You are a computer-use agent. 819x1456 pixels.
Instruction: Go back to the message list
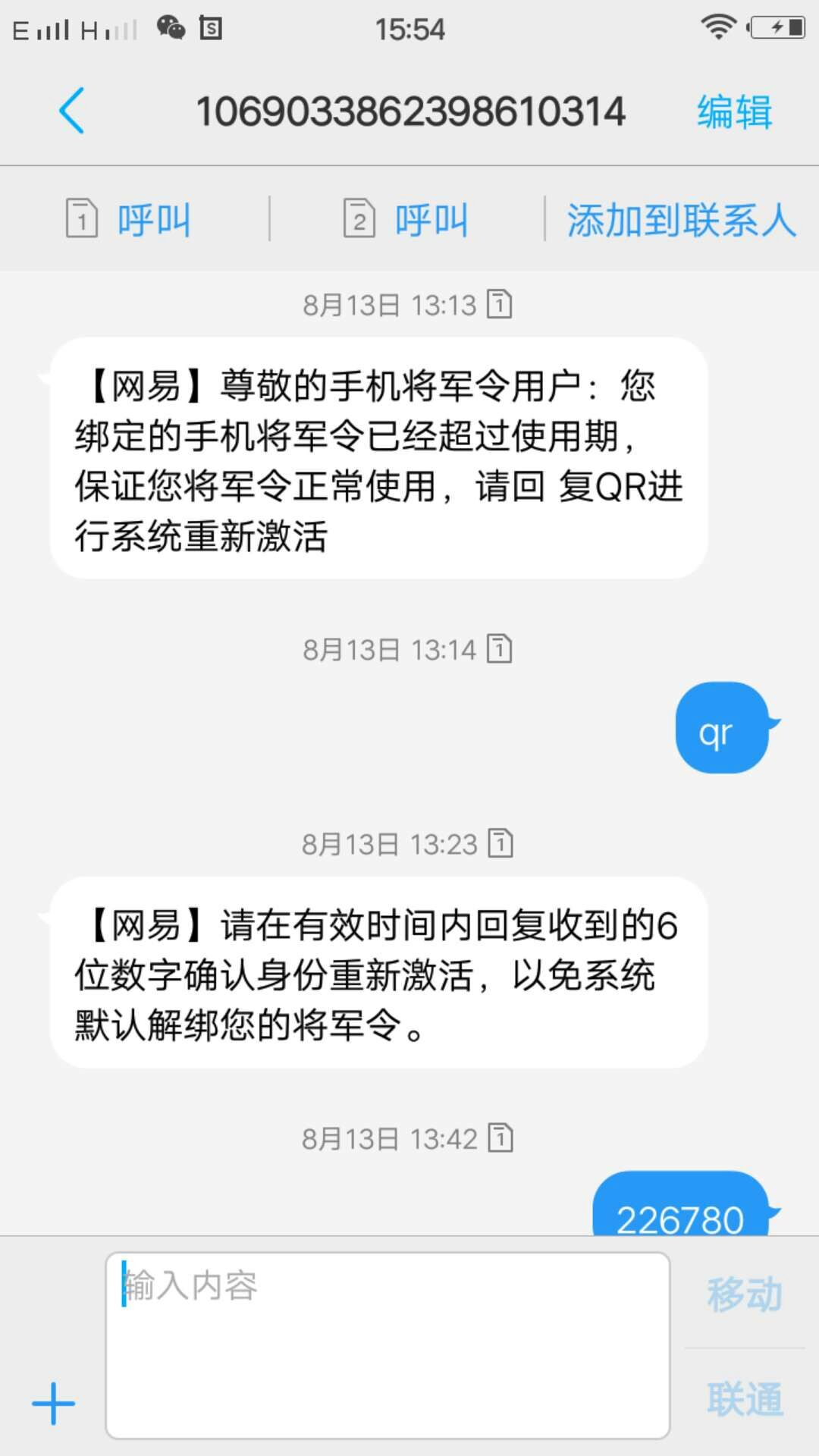point(72,111)
